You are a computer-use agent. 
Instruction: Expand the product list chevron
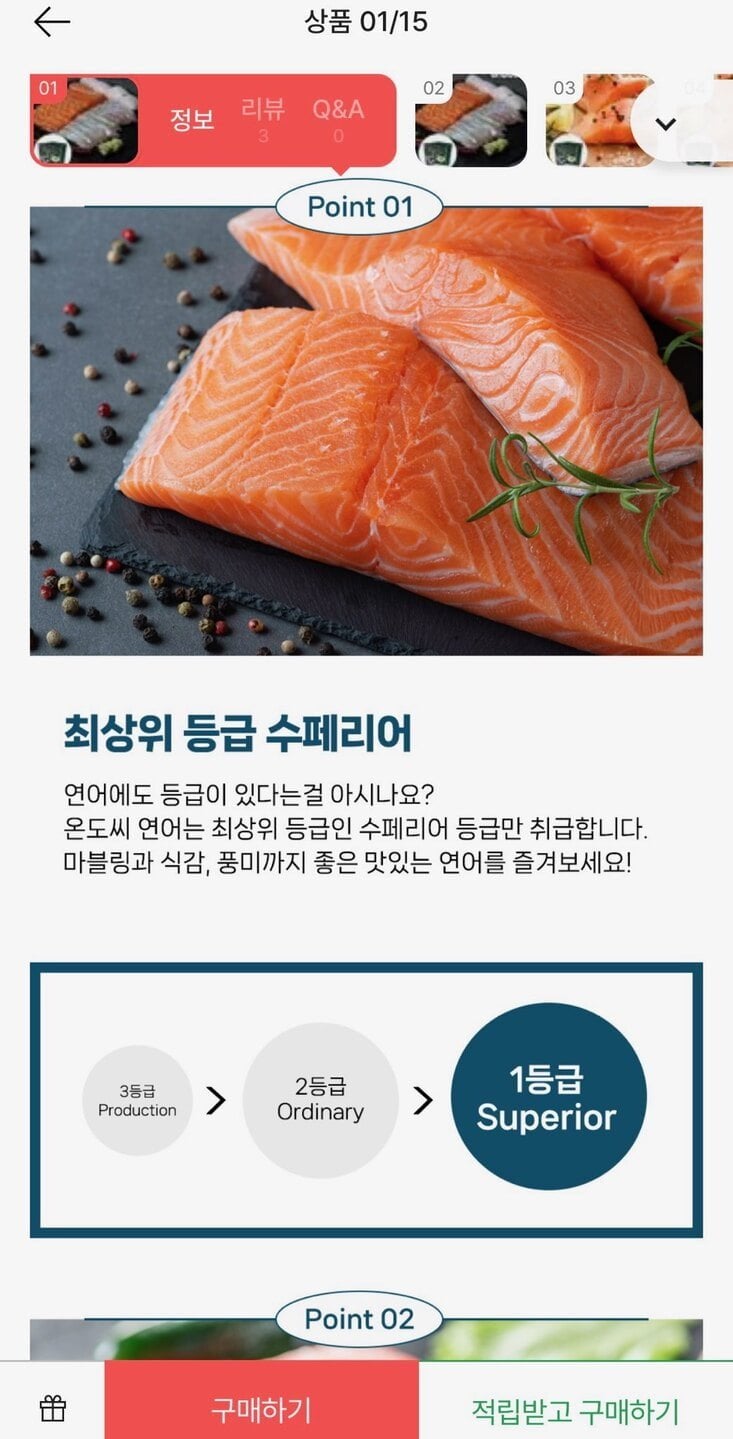tap(666, 123)
